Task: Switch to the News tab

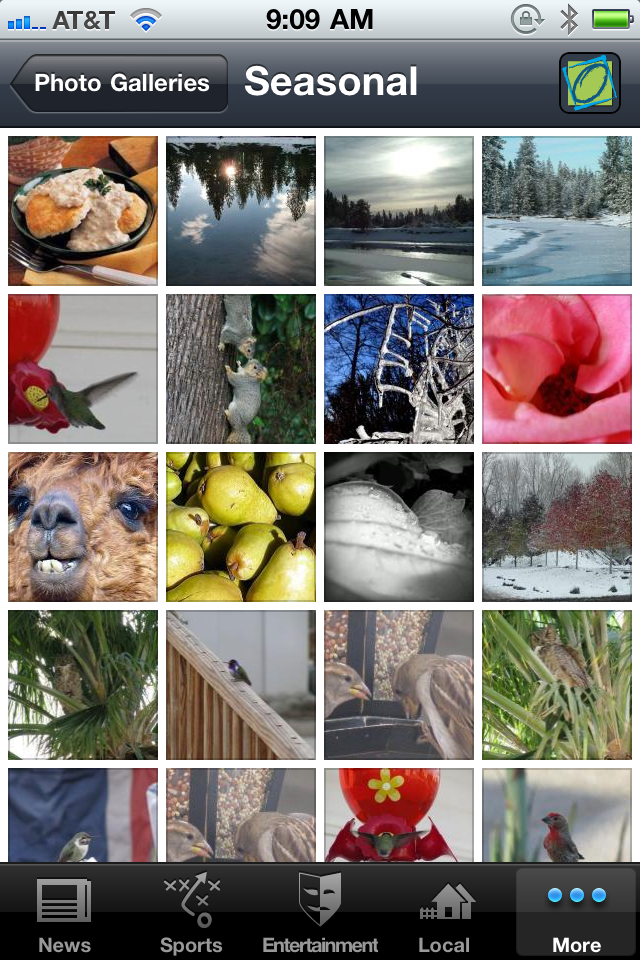Action: point(64,913)
